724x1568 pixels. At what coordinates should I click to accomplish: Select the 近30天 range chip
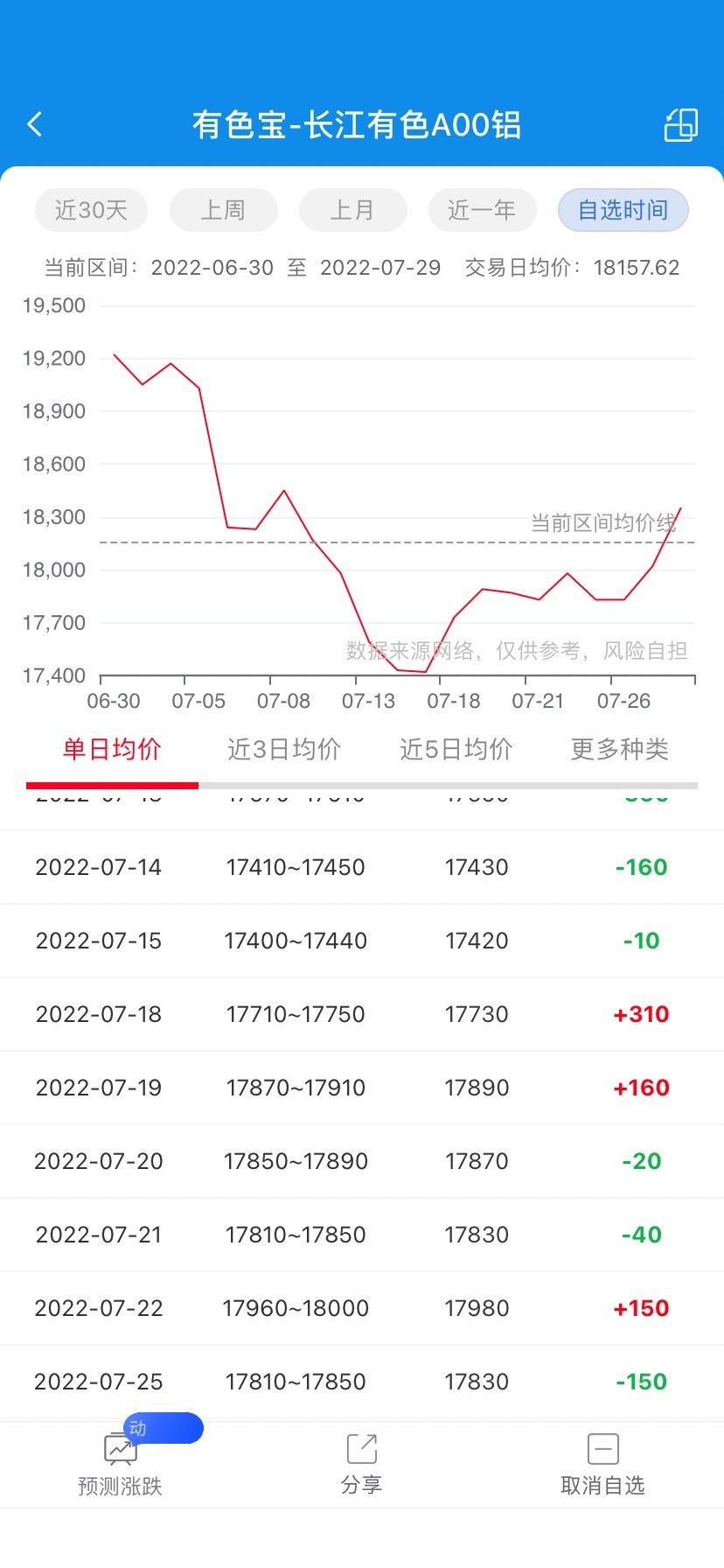[x=91, y=210]
